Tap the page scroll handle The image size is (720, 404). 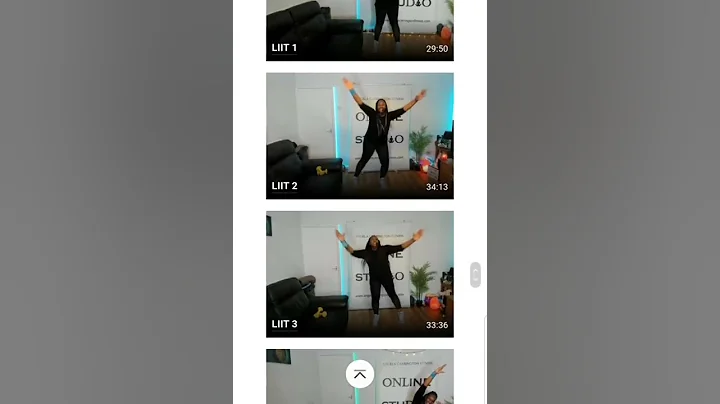(x=475, y=275)
